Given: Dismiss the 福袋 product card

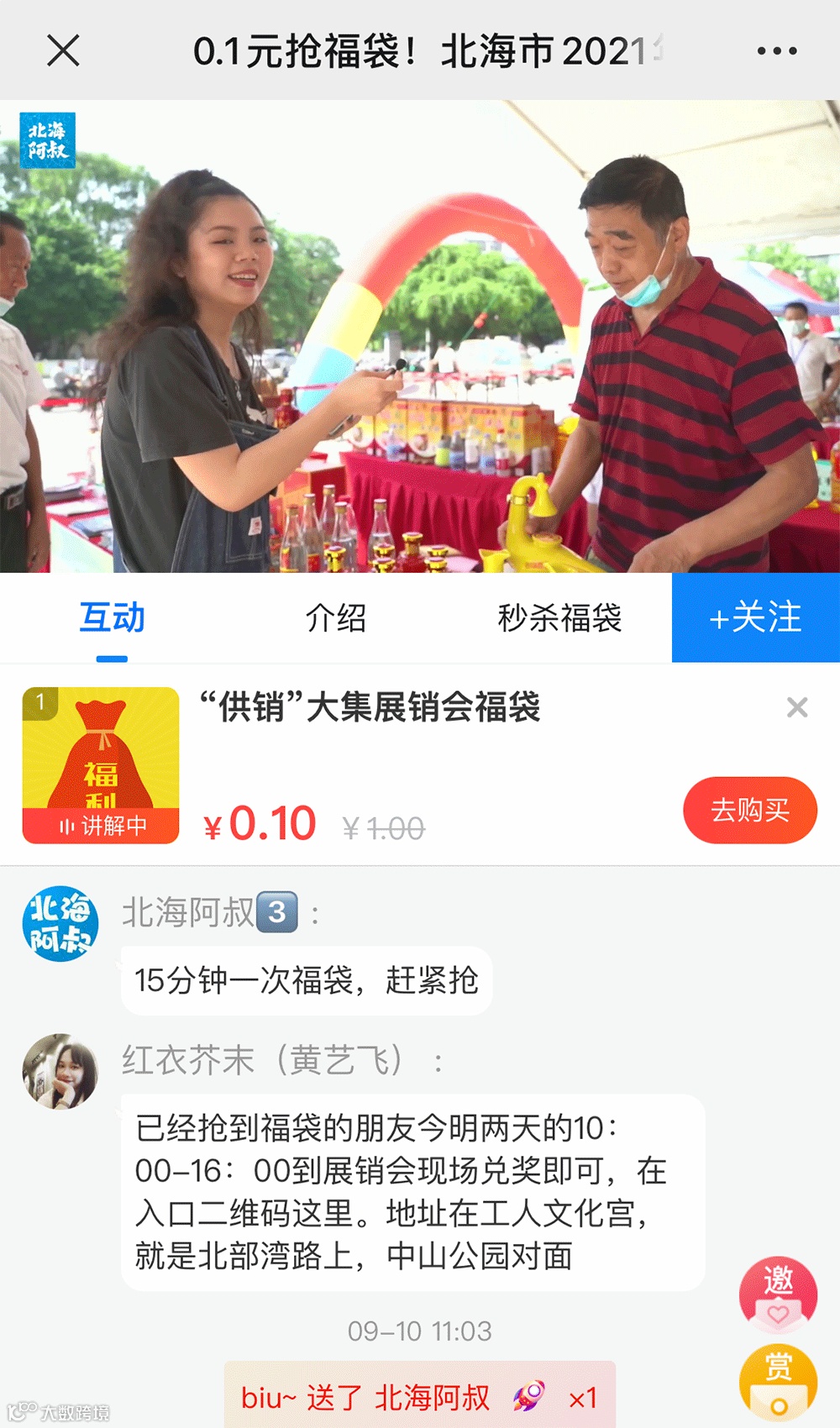Looking at the screenshot, I should click(x=797, y=707).
